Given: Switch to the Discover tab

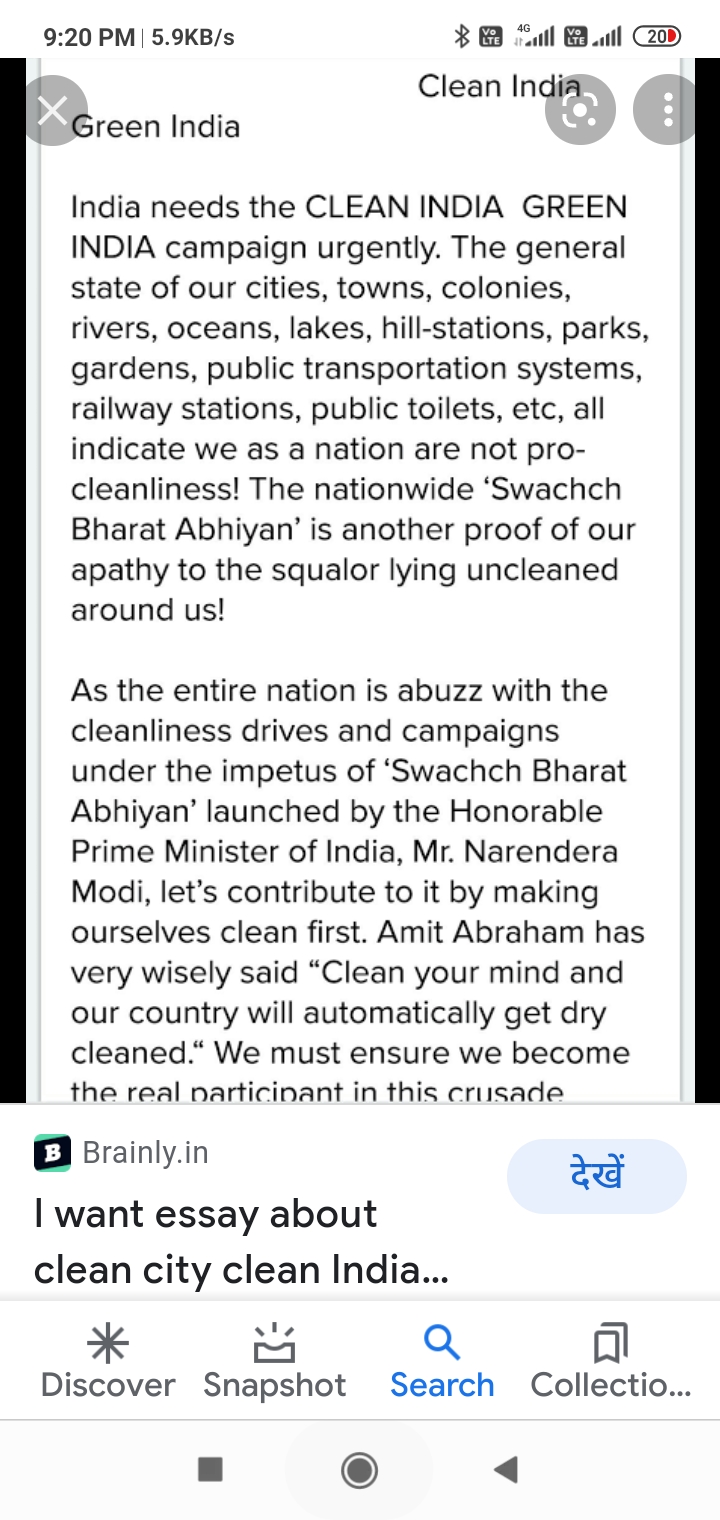Looking at the screenshot, I should 108,1363.
